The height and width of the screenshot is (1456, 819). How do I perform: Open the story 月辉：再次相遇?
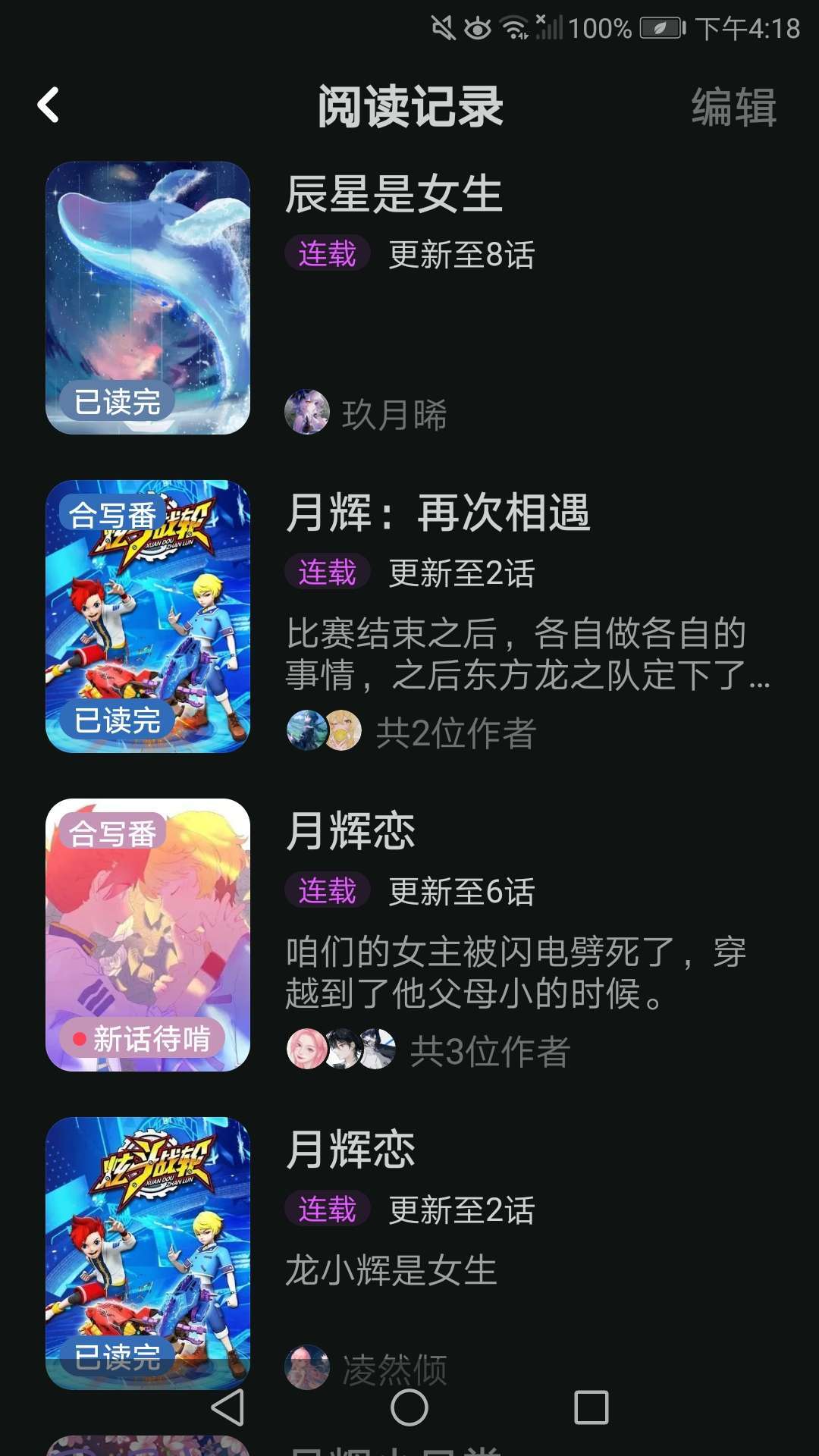tap(438, 513)
